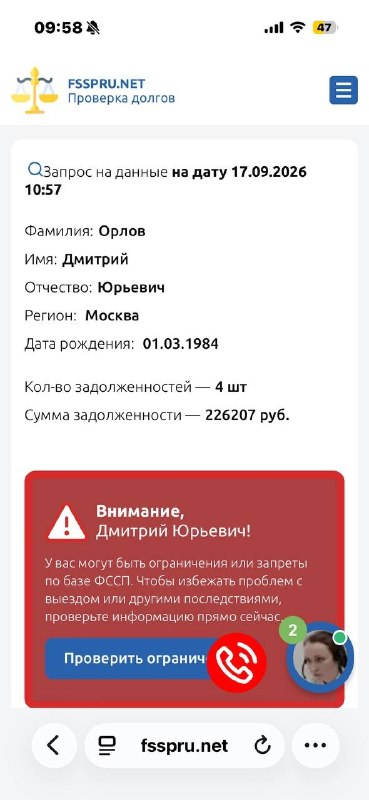Tap the red phone callback button

237,662
